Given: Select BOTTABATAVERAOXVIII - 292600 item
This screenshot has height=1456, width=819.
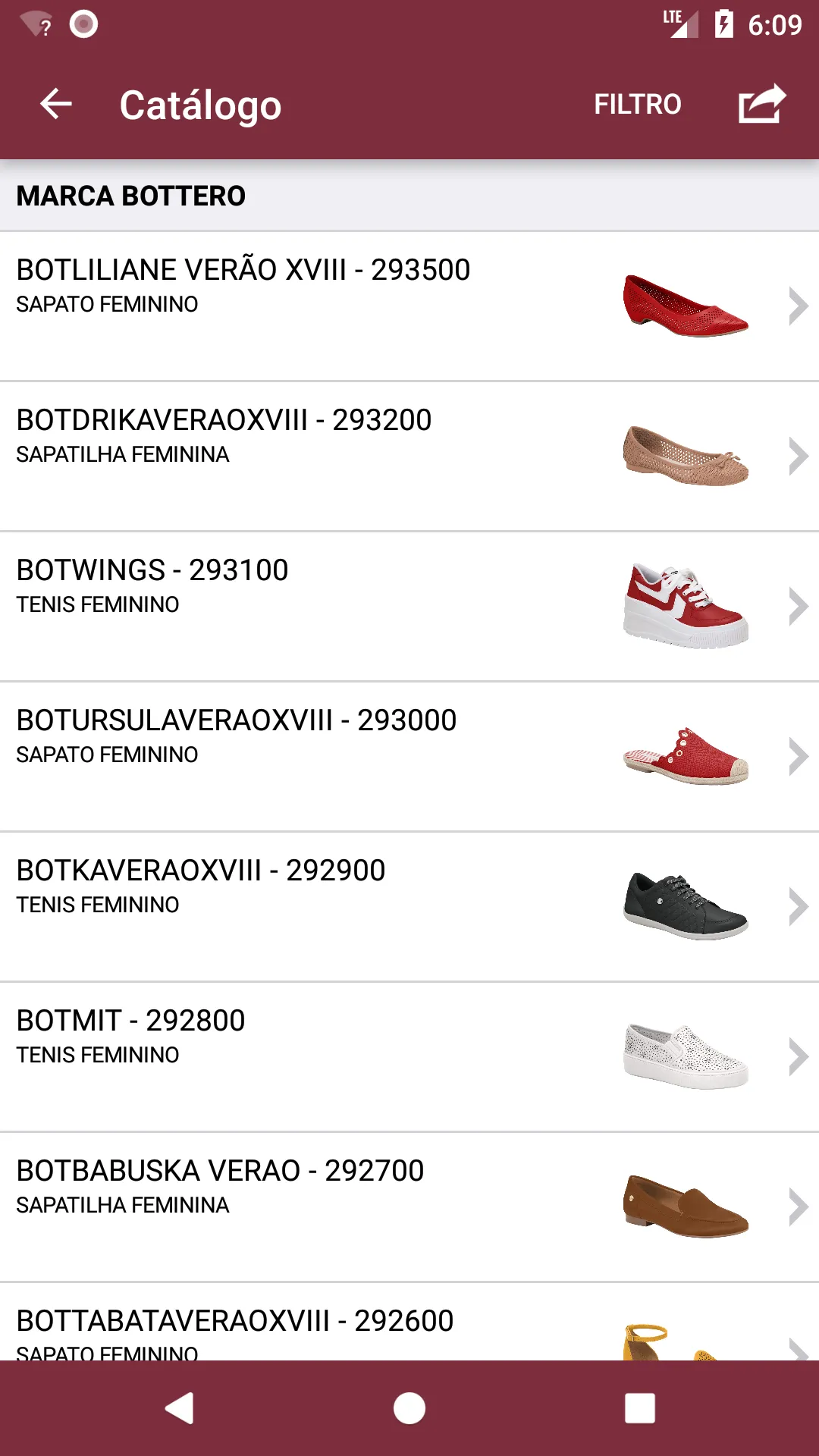Looking at the screenshot, I should (409, 1322).
